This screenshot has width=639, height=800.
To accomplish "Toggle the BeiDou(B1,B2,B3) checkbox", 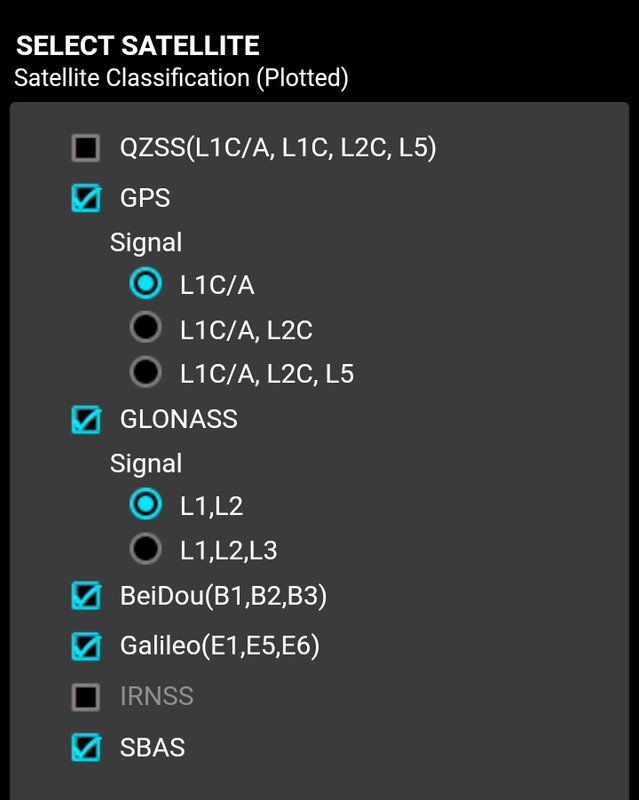I will [86, 597].
